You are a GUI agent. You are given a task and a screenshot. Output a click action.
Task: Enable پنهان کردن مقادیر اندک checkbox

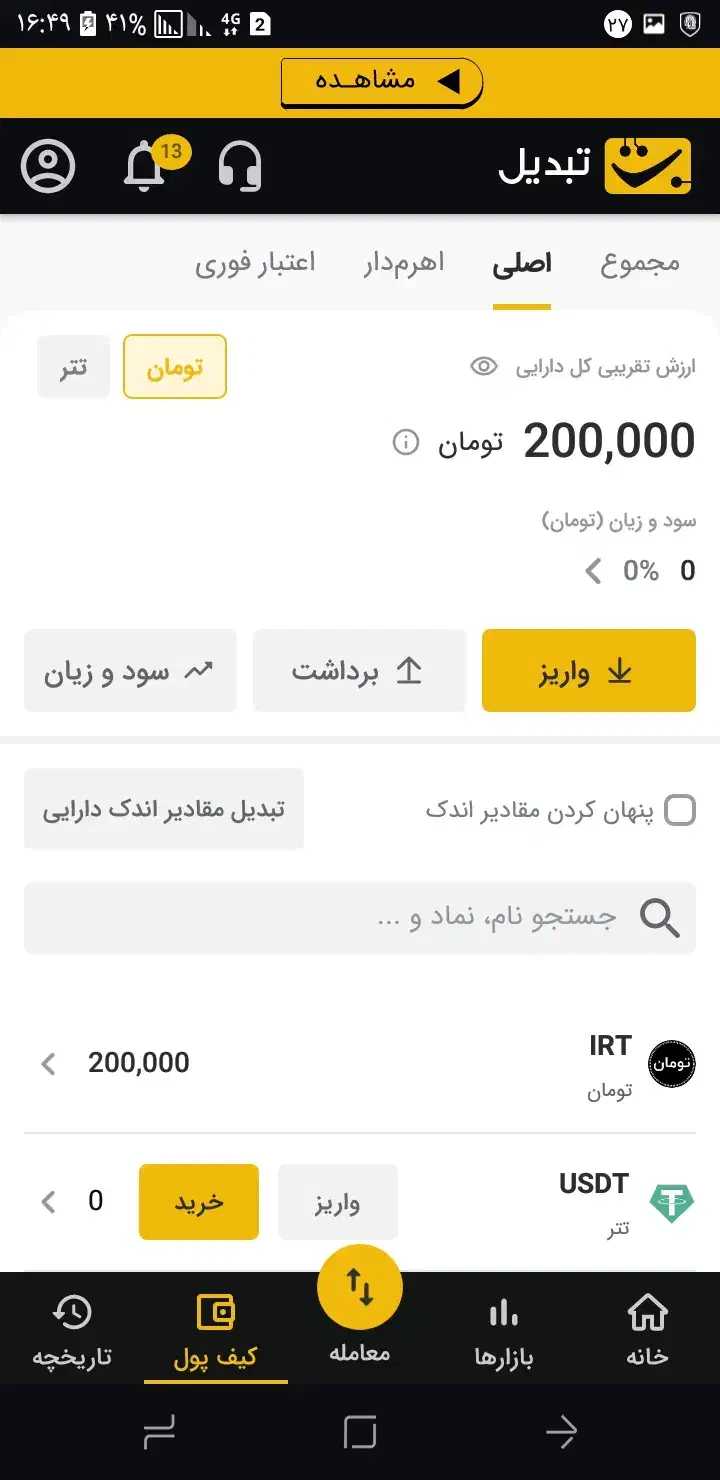(681, 810)
